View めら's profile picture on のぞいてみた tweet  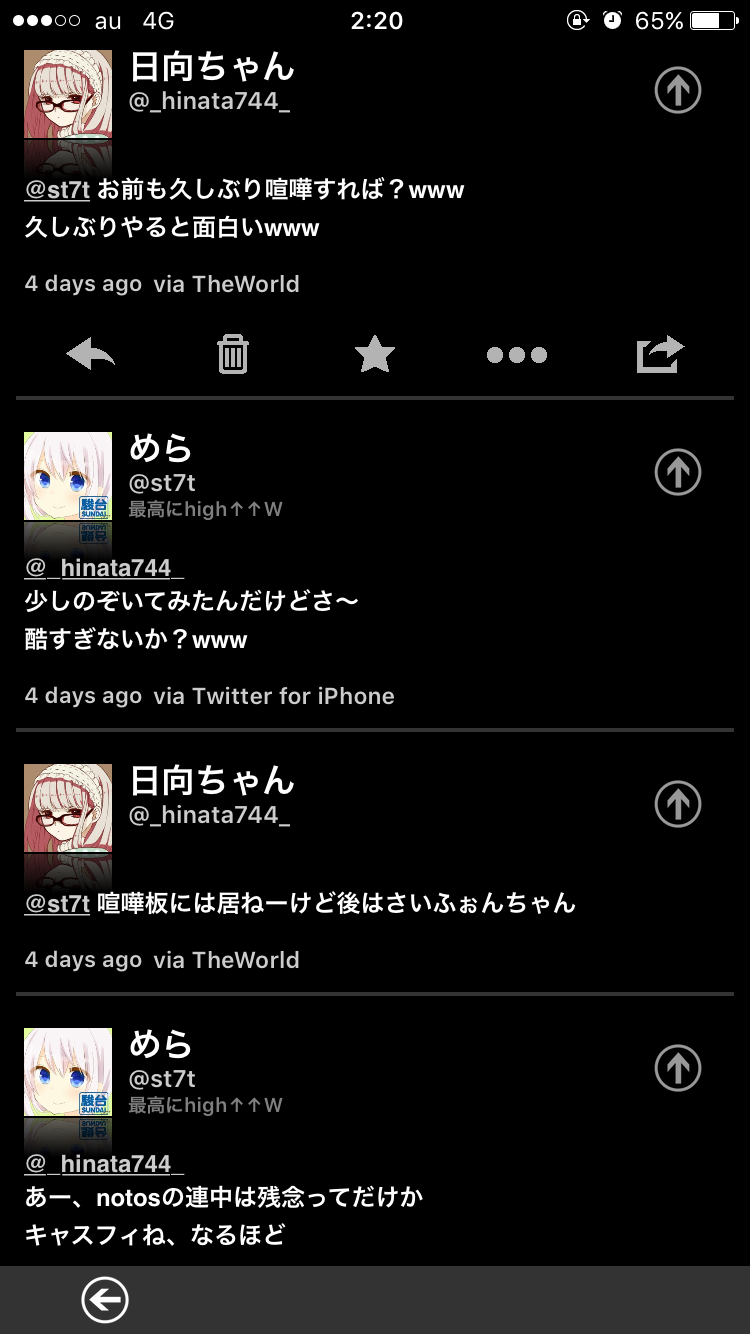pos(68,476)
